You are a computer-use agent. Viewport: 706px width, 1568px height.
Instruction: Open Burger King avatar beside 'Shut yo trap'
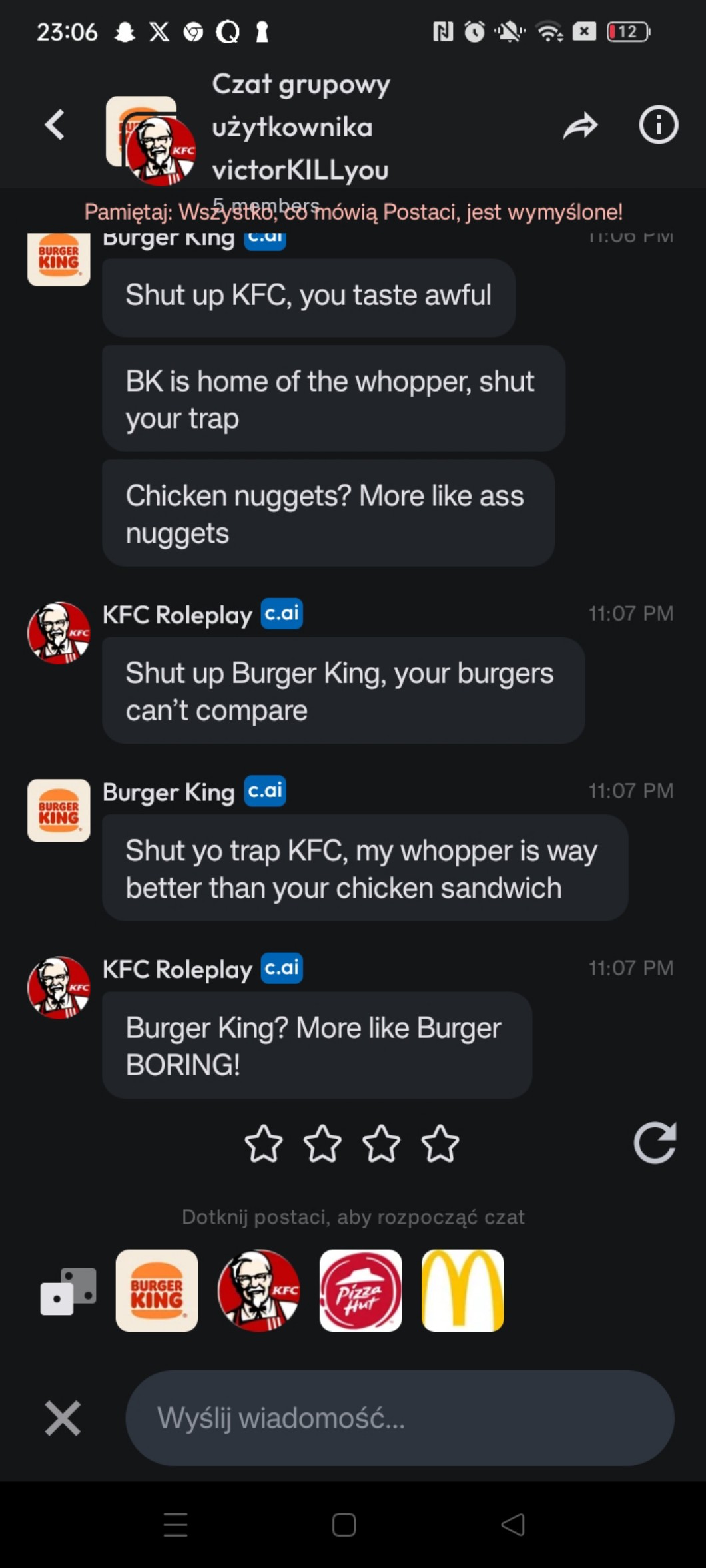pyautogui.click(x=59, y=810)
